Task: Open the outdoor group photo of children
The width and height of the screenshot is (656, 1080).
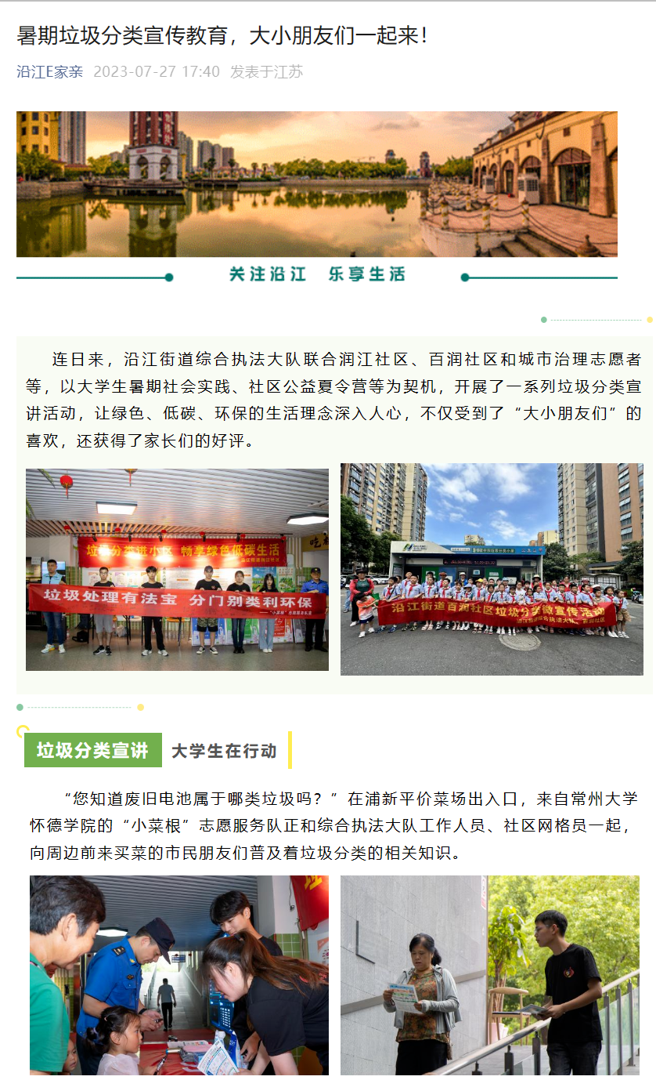Action: pyautogui.click(x=491, y=569)
